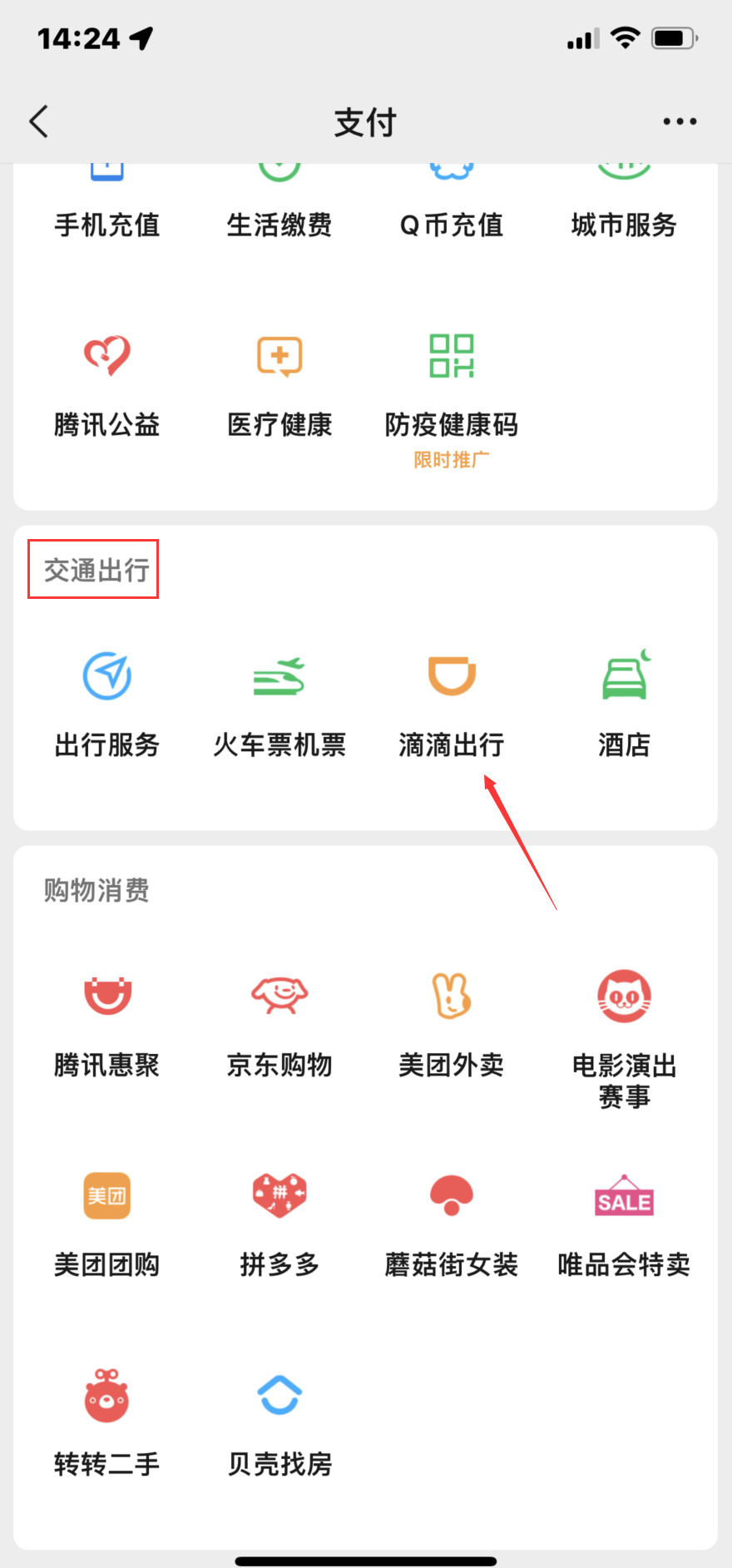Open 唯品会特卖 sale
The height and width of the screenshot is (1568, 732).
click(x=624, y=1224)
